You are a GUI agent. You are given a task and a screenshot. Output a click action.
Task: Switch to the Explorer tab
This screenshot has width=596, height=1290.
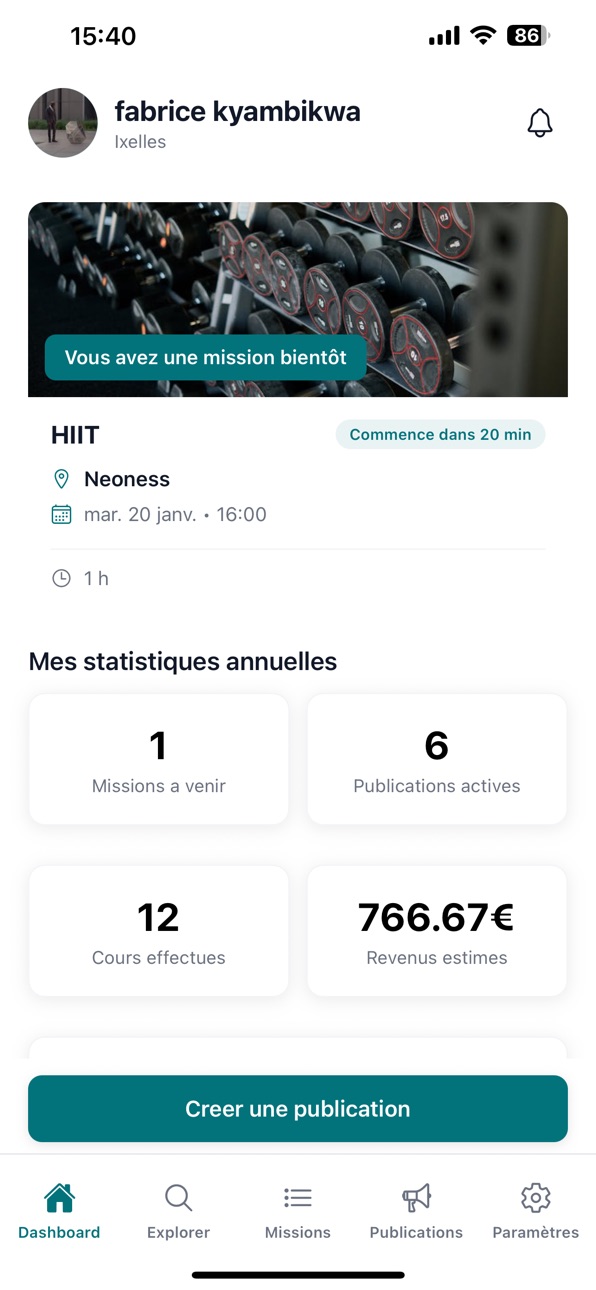tap(178, 1211)
